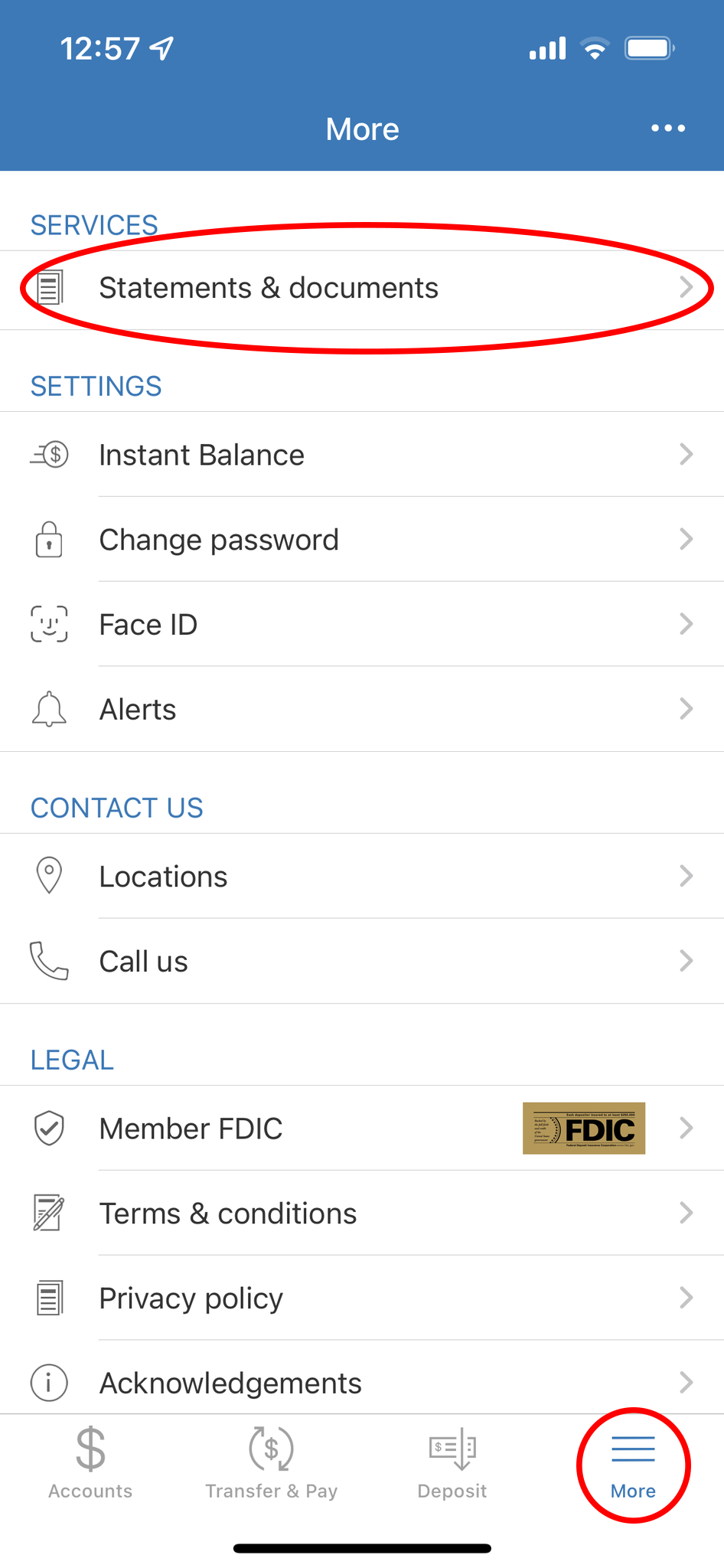The width and height of the screenshot is (724, 1568).
Task: Select the More tab in the bottom bar
Action: pos(633,1462)
